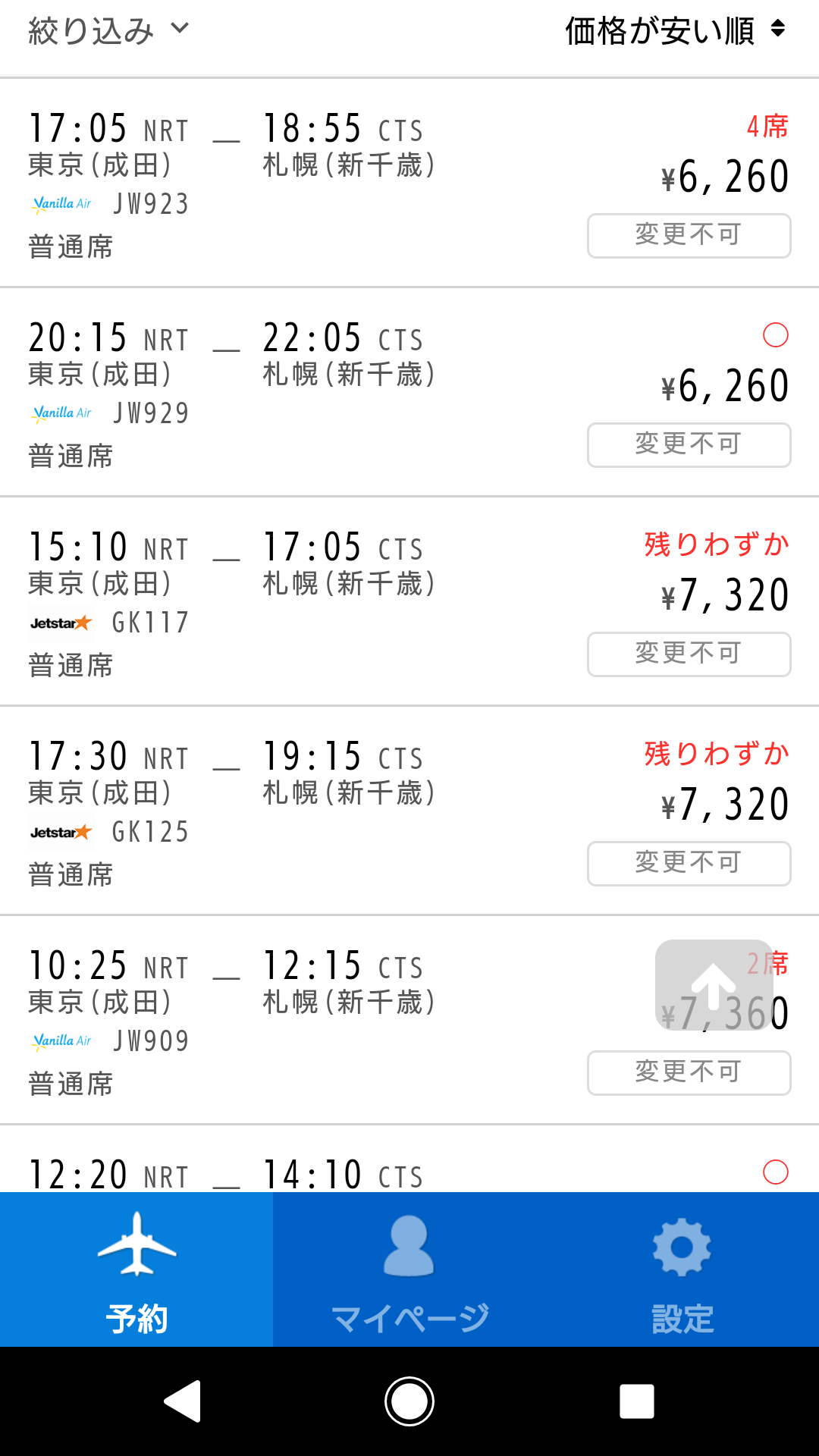The height and width of the screenshot is (1456, 819).
Task: Jump back to top with arrow button
Action: tap(713, 985)
